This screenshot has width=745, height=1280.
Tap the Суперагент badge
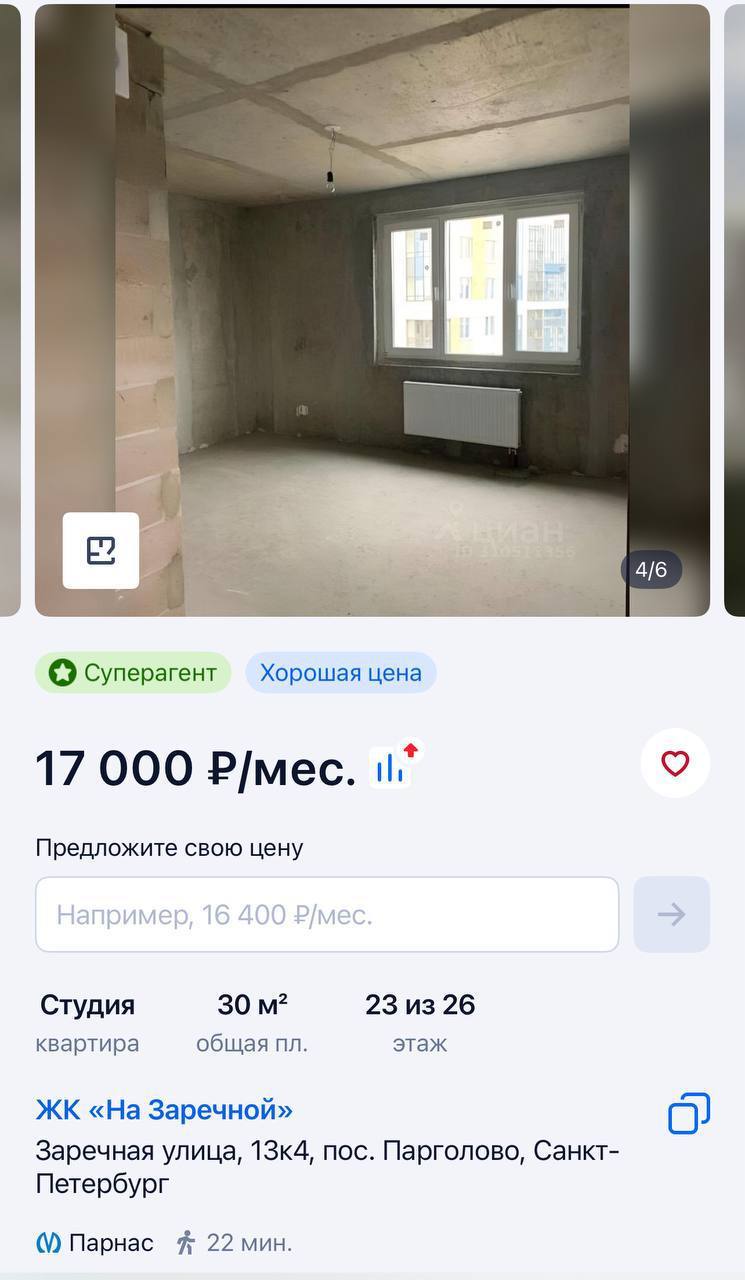pos(133,673)
